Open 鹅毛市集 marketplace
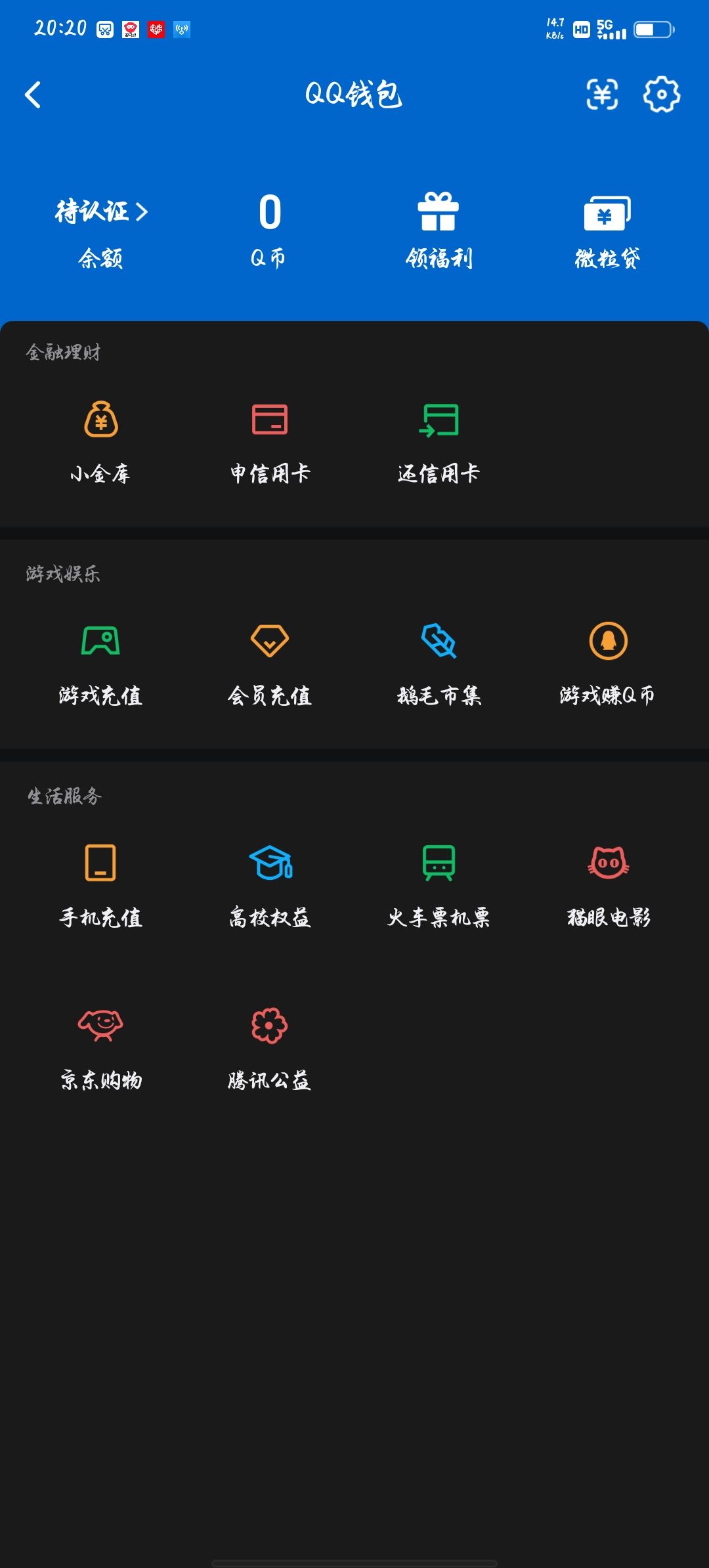The image size is (709, 1568). [439, 663]
